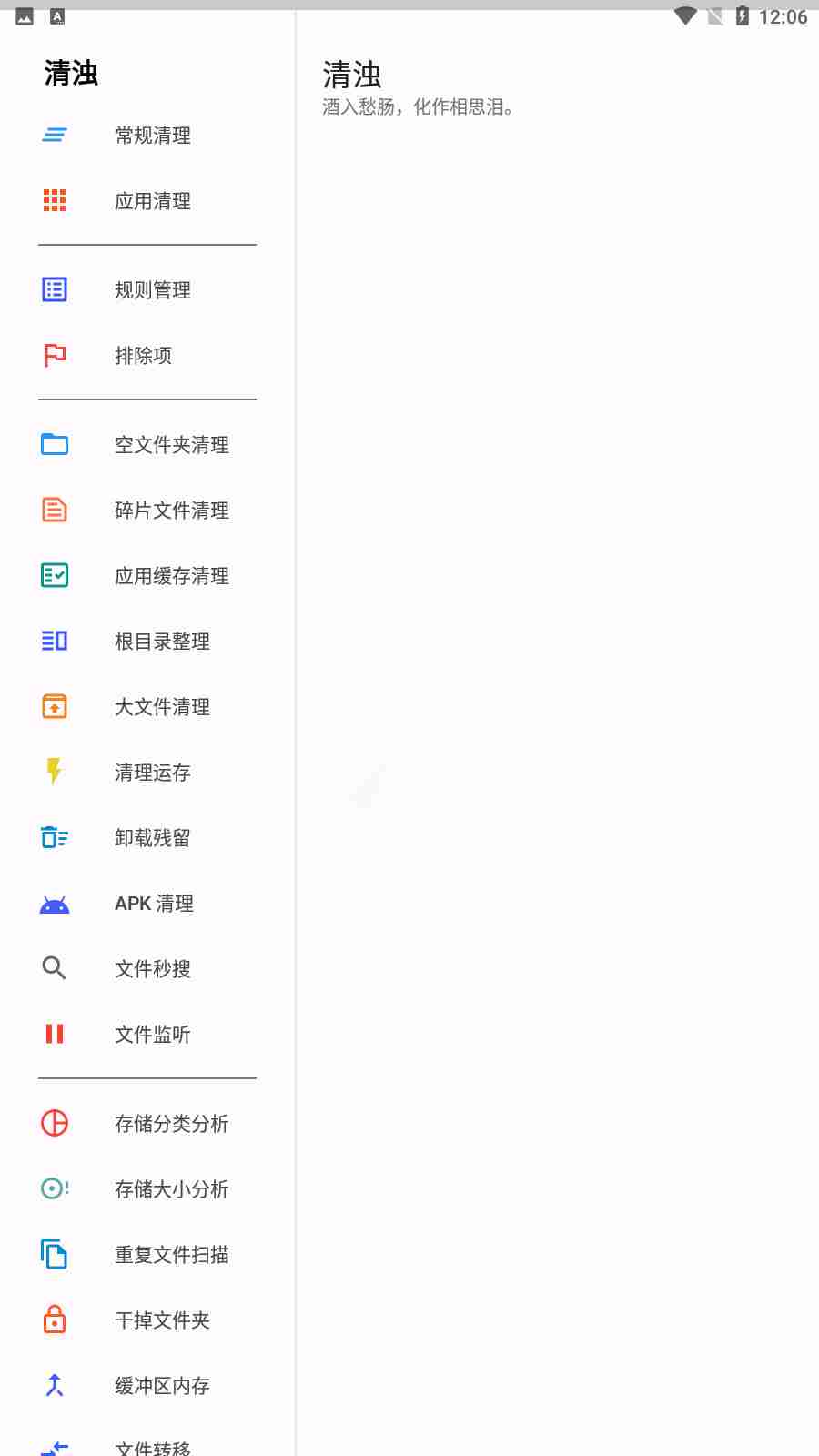Select 碎片文件清理

(x=171, y=511)
